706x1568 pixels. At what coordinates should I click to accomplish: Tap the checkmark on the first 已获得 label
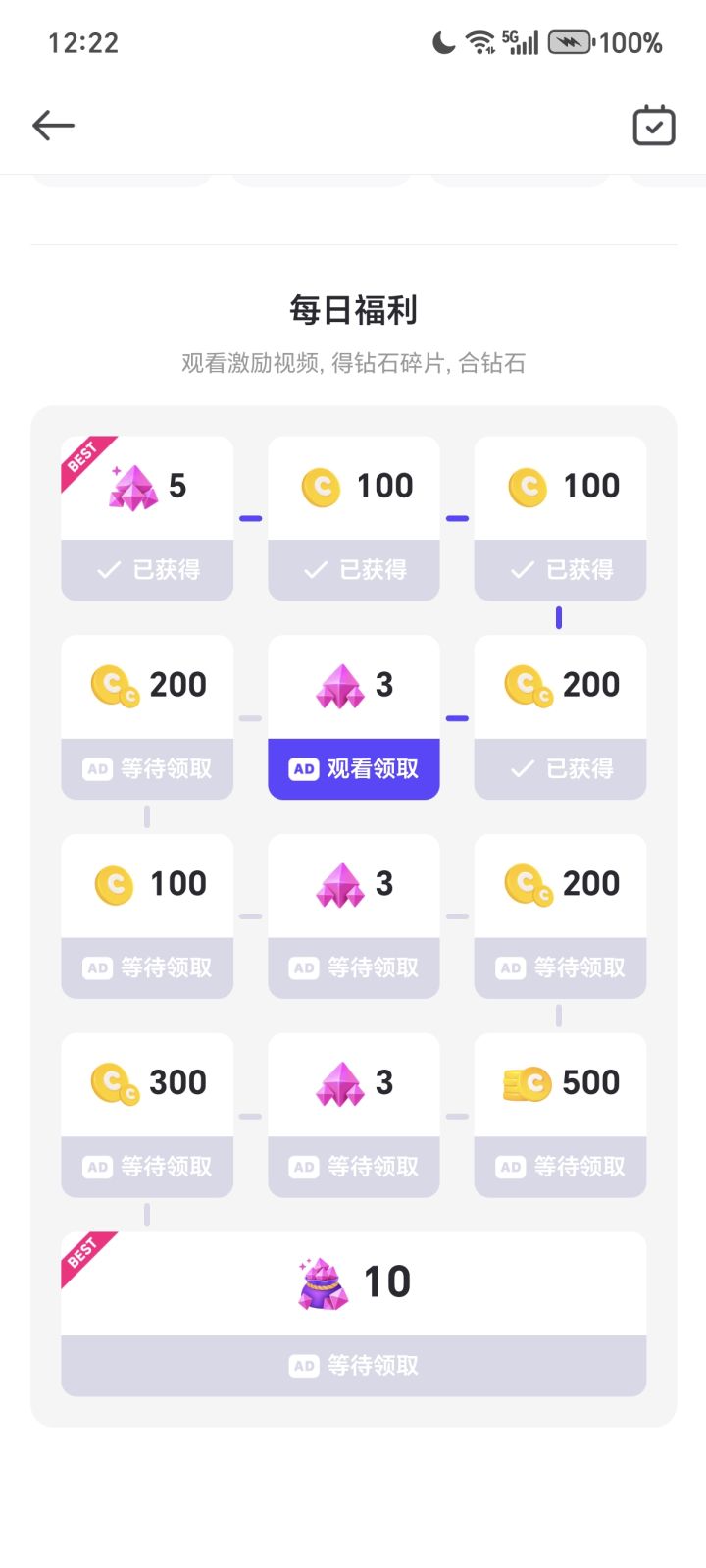(110, 569)
